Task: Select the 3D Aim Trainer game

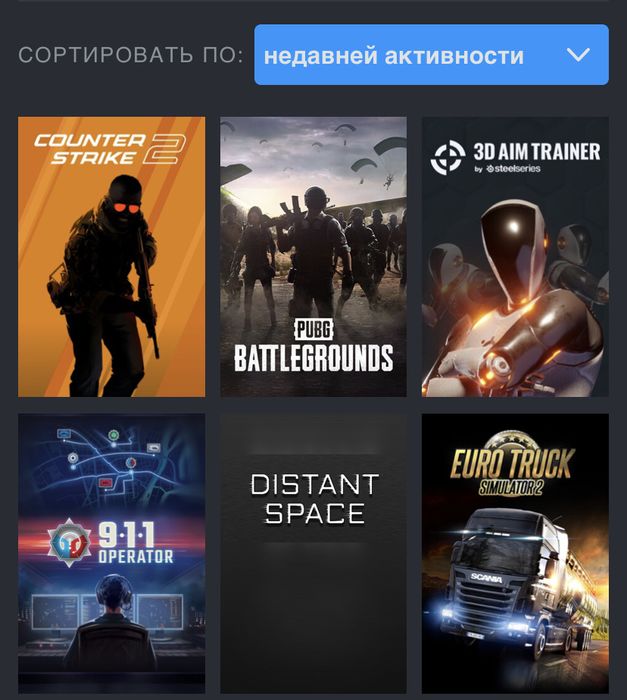Action: point(515,257)
